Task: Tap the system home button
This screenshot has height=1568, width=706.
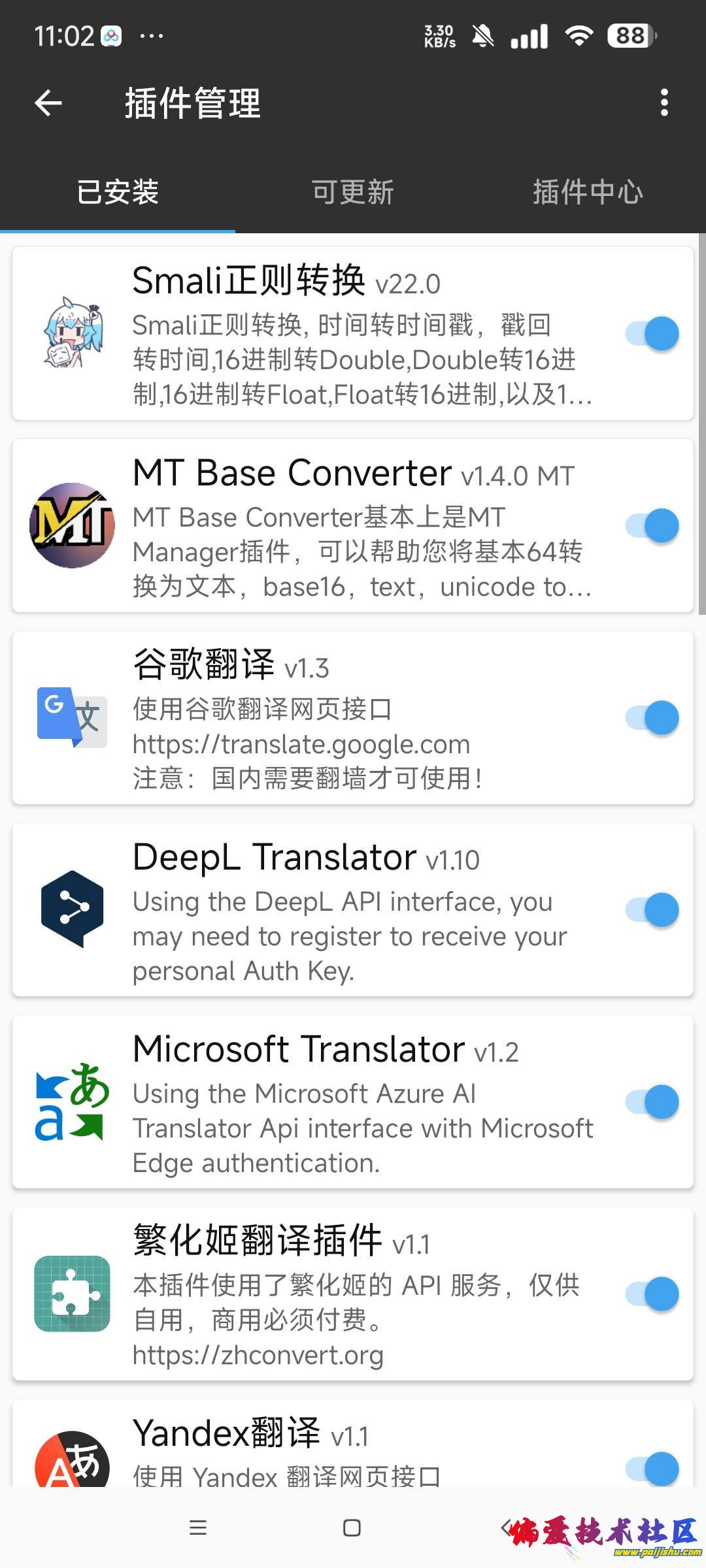Action: click(x=352, y=1527)
